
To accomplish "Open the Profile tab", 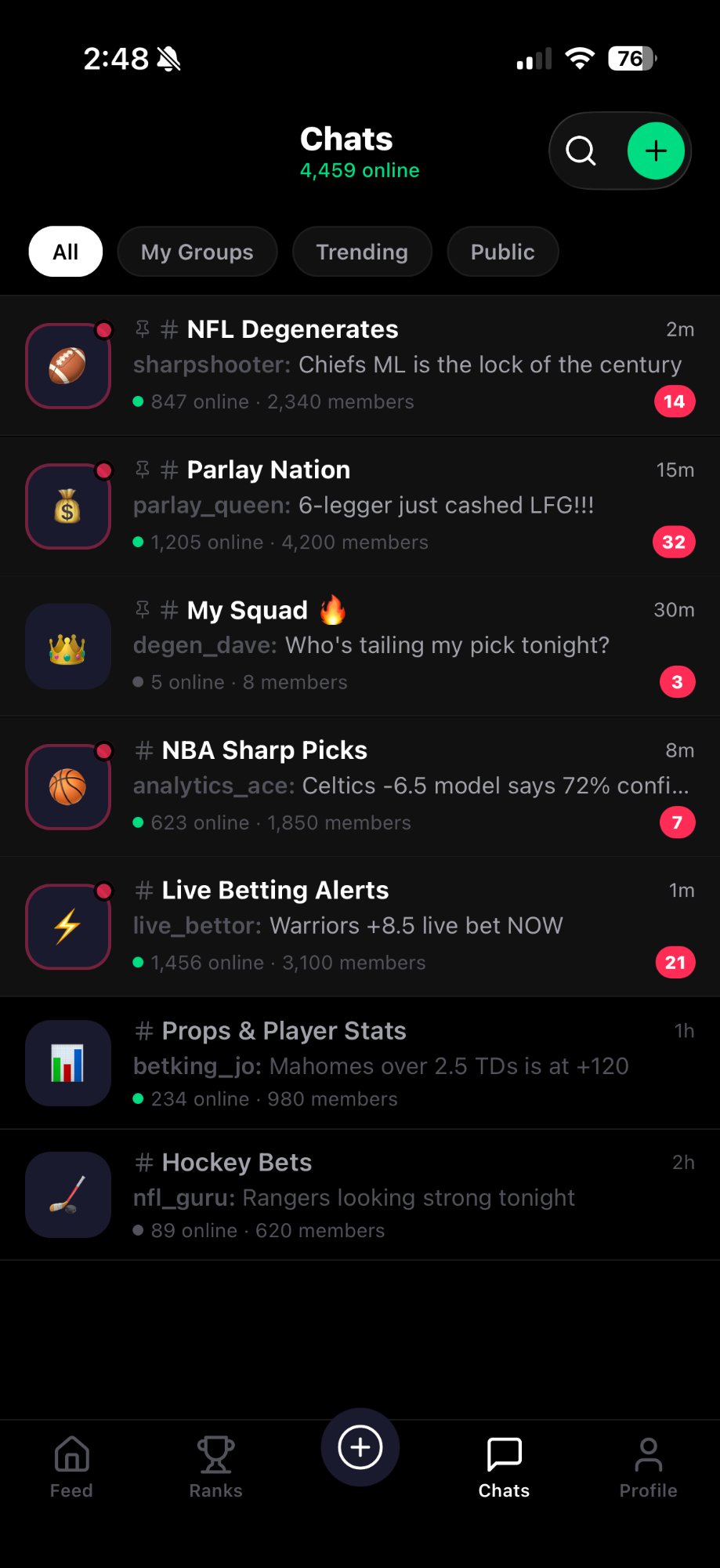I will 648,1467.
